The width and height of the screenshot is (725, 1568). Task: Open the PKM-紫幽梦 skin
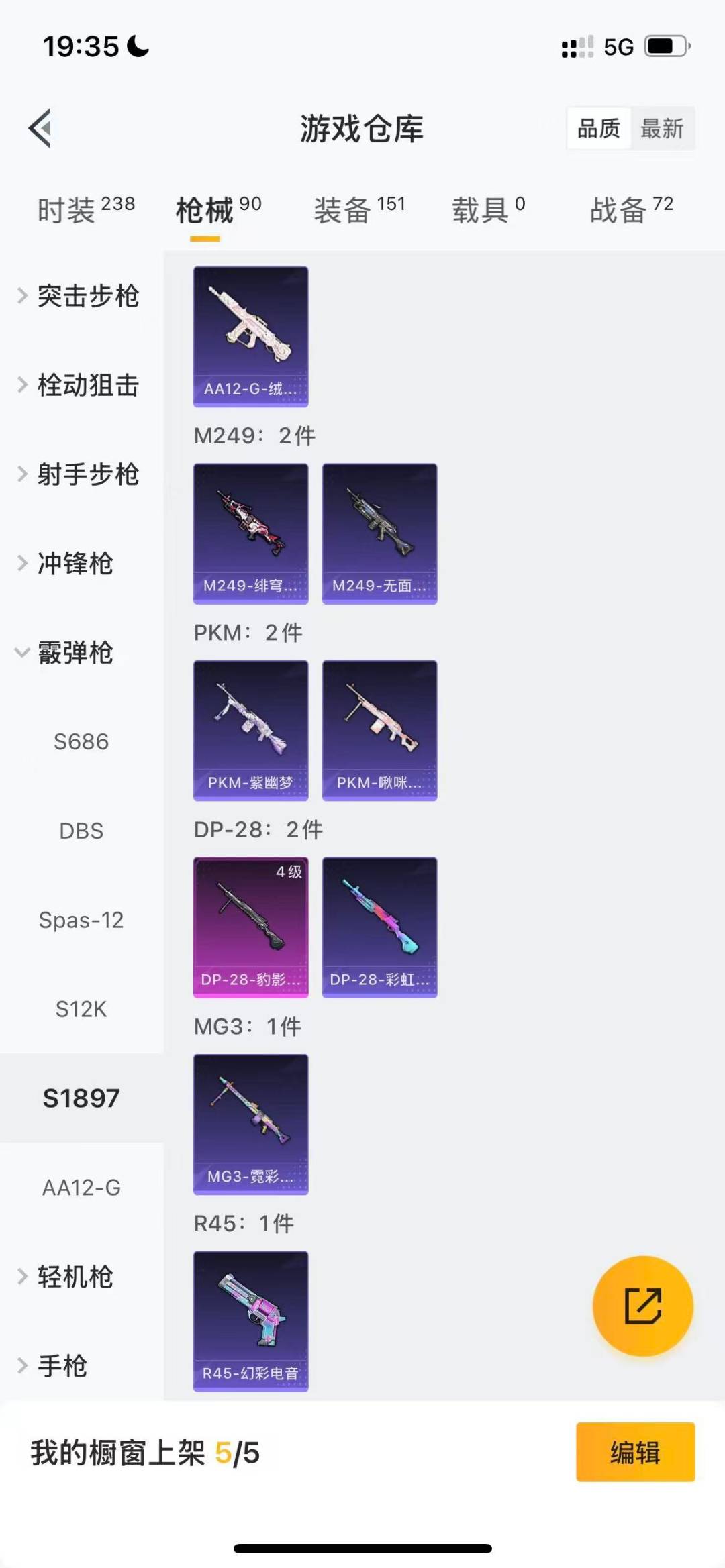(x=250, y=731)
